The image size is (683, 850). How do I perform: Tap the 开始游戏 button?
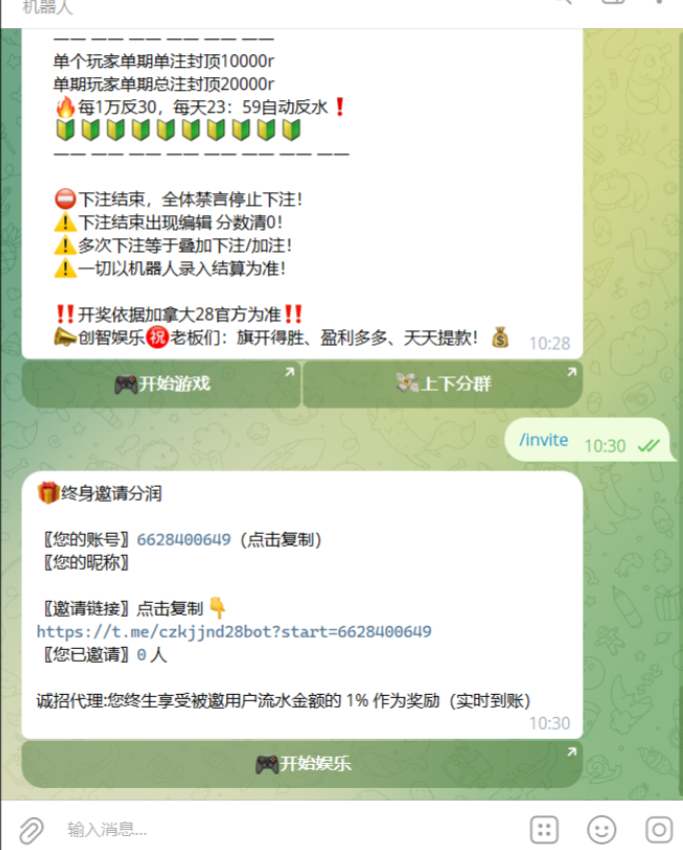[x=161, y=384]
